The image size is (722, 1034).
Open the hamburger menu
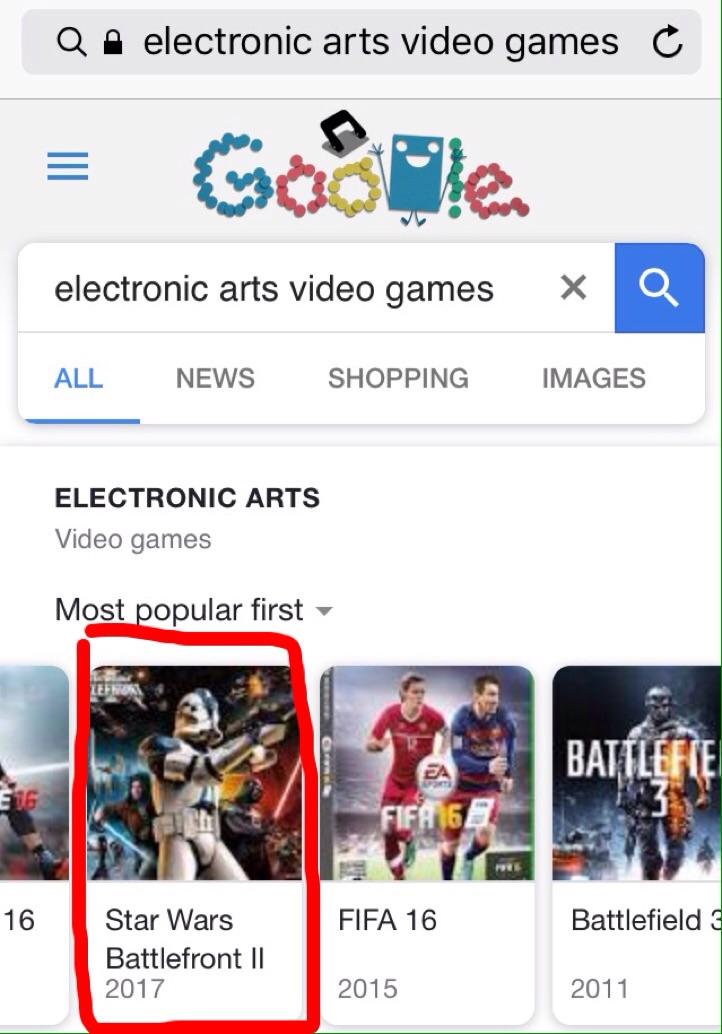pos(68,166)
